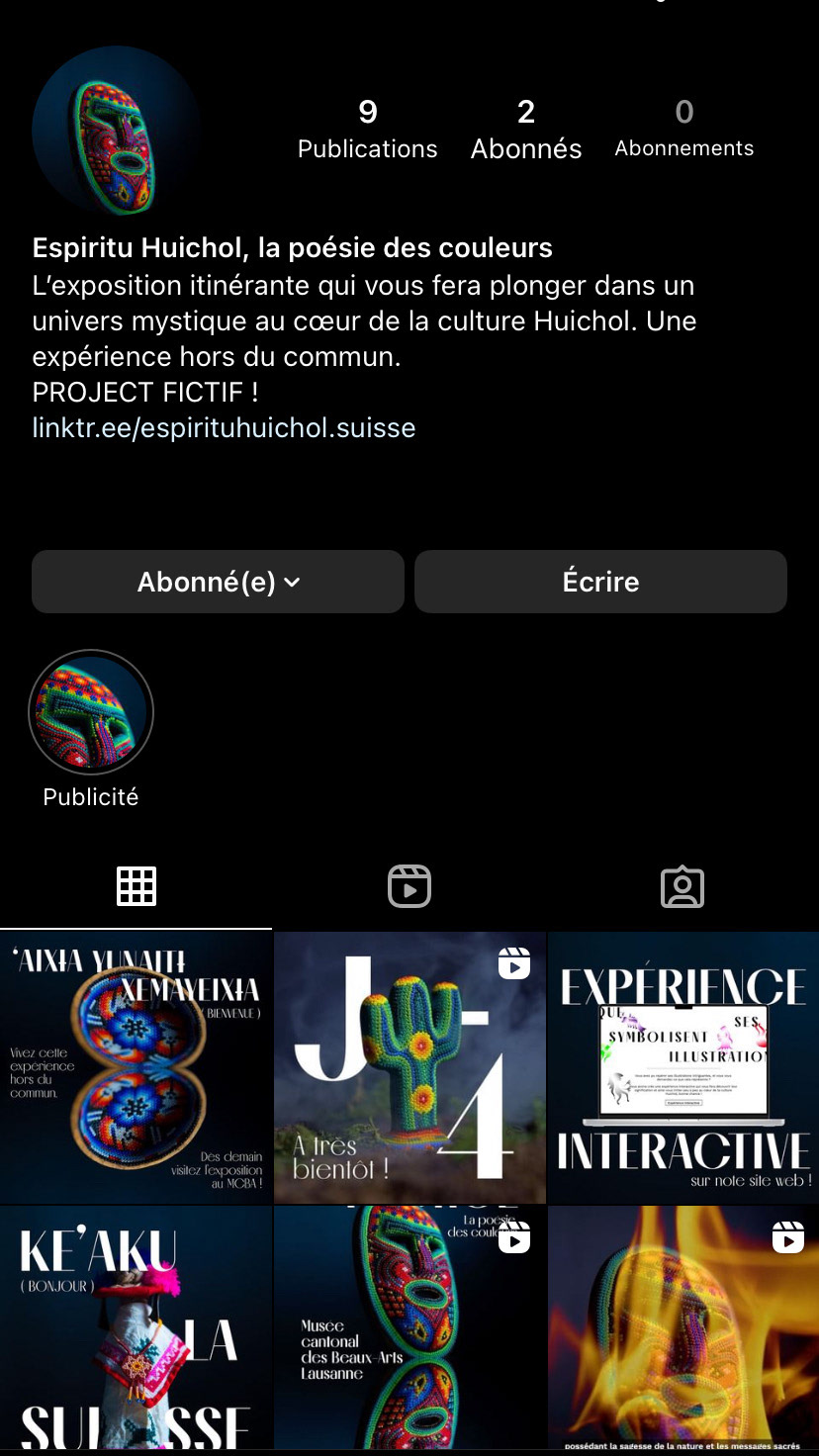
Task: Tap the Écrire message button
Action: pyautogui.click(x=600, y=582)
